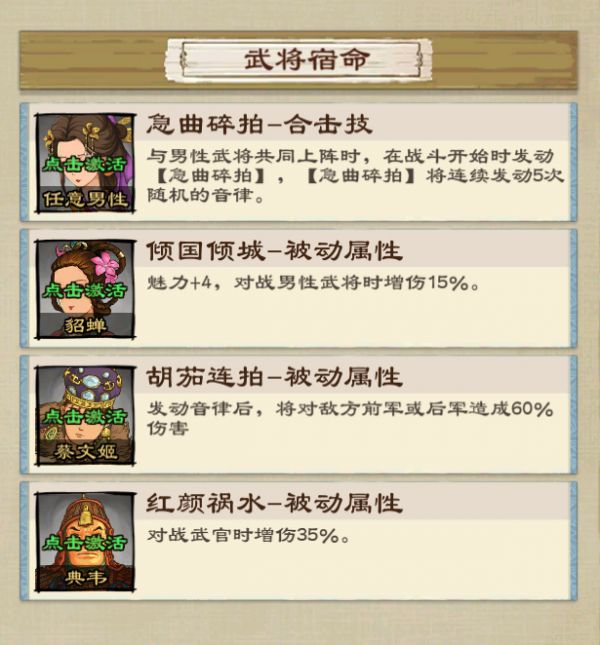Activate 胡笳连拍 with the 蔡文姬 portrait
Image resolution: width=600 pixels, height=645 pixels.
pos(84,414)
